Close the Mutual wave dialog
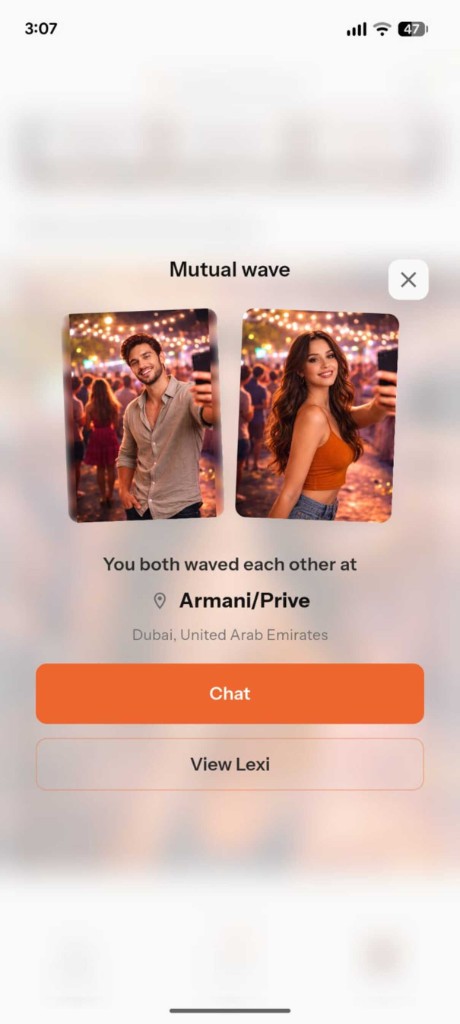This screenshot has width=460, height=1024. (408, 280)
